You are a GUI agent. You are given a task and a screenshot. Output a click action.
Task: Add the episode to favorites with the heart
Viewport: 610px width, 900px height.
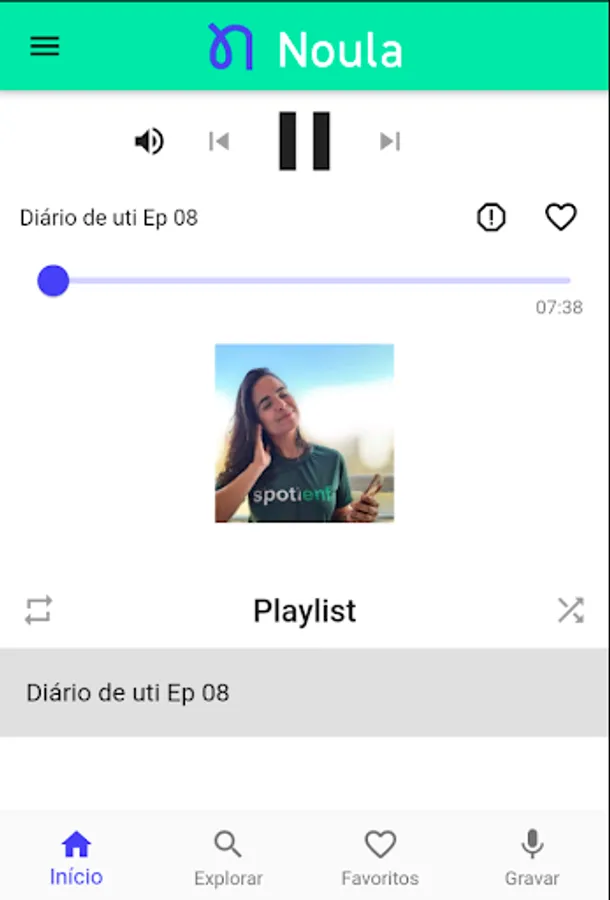coord(561,217)
